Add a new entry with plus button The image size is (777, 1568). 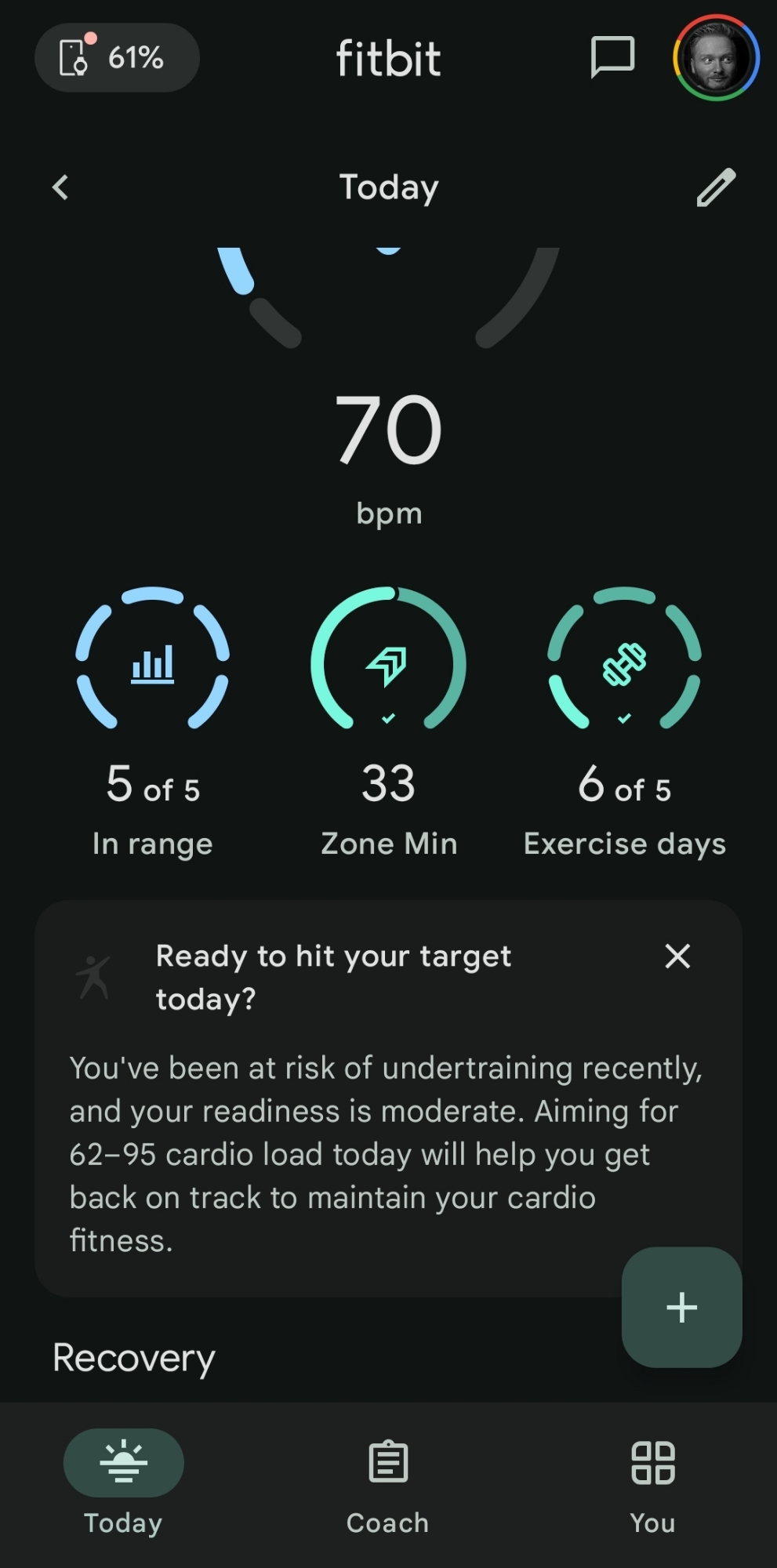(681, 1307)
